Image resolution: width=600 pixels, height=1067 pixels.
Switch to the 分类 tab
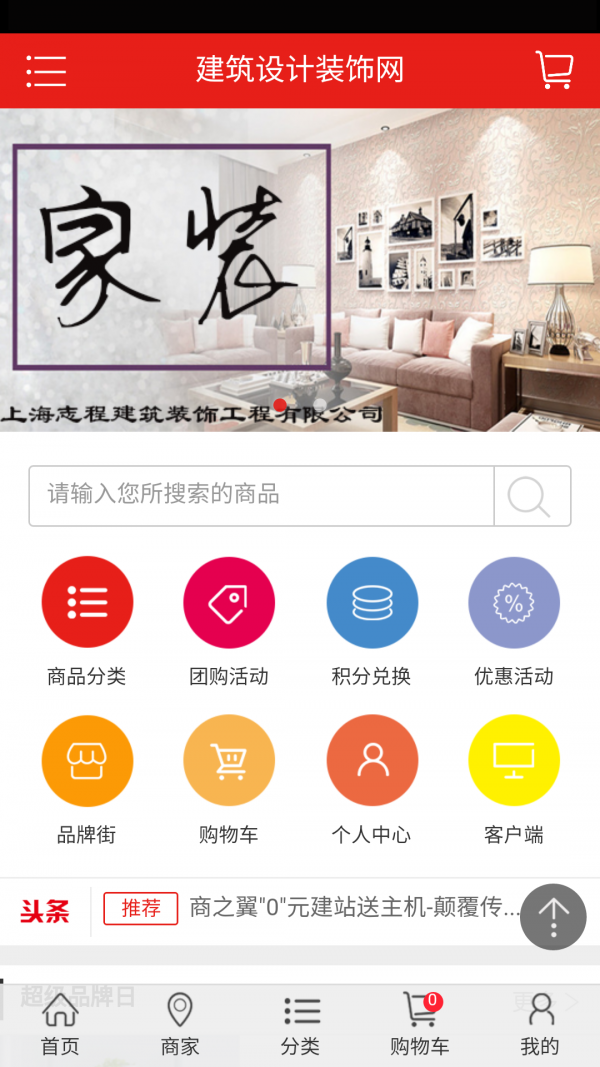coord(300,1024)
